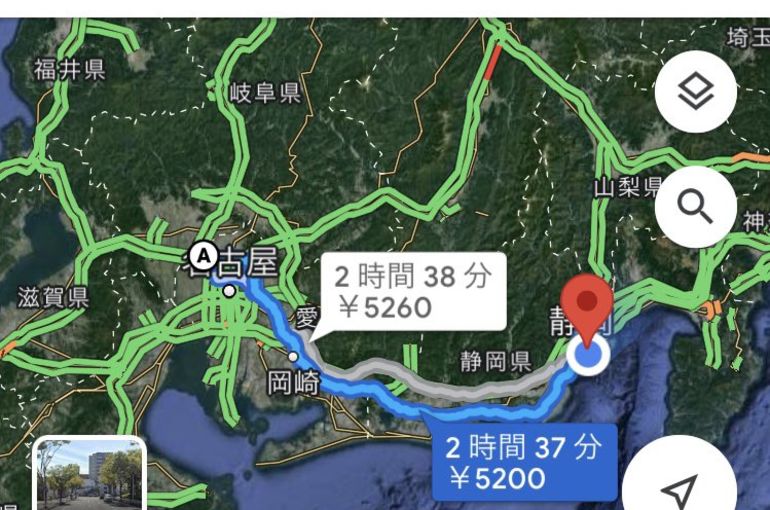Open the street view thumbnail
770x510 pixels.
[91, 476]
